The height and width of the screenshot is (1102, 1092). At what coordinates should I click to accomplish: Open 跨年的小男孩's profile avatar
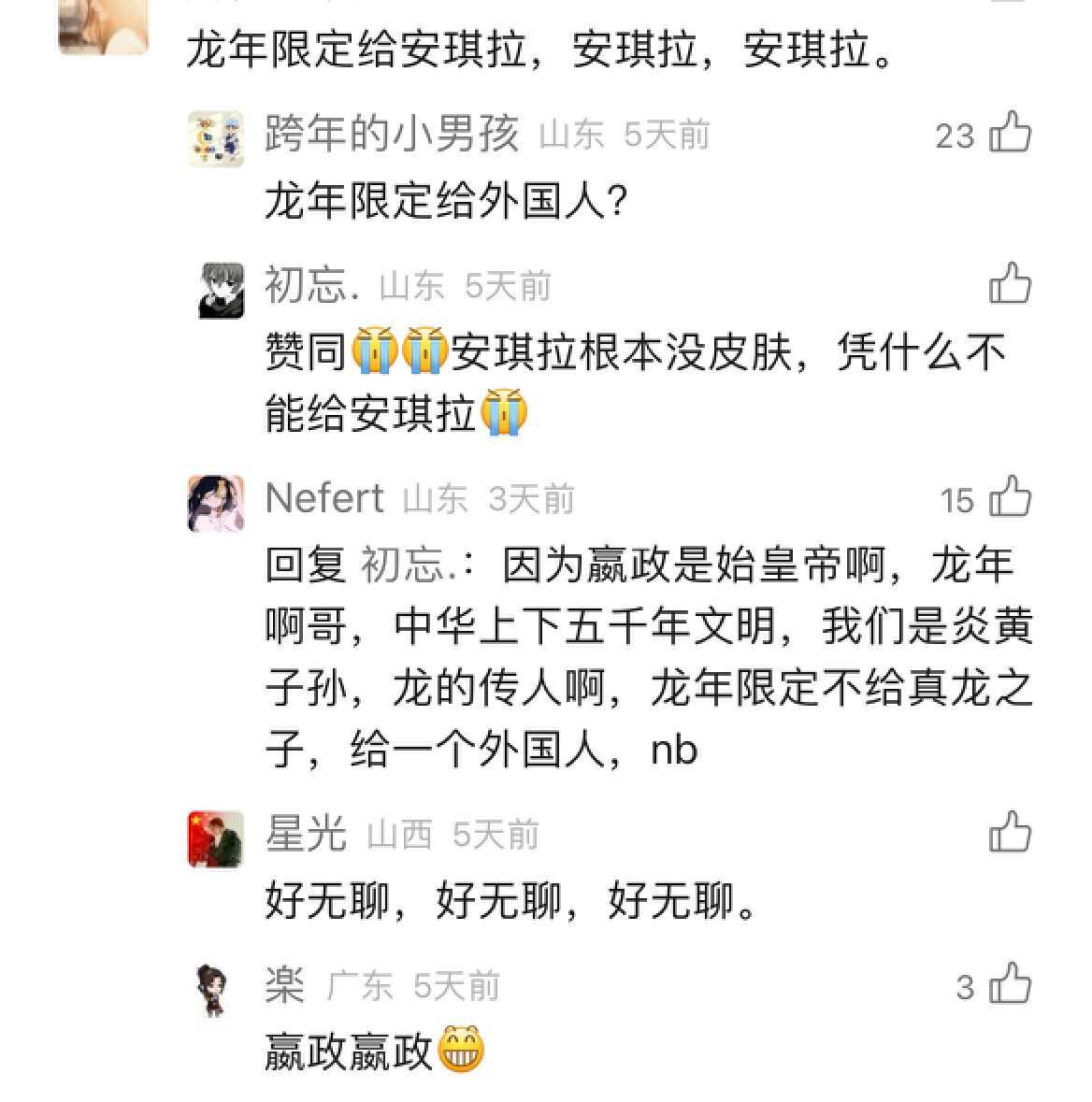[x=216, y=138]
